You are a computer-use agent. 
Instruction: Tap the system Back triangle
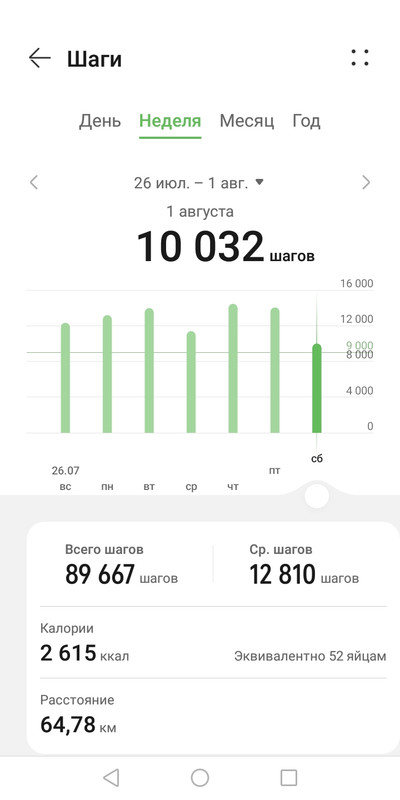111,778
